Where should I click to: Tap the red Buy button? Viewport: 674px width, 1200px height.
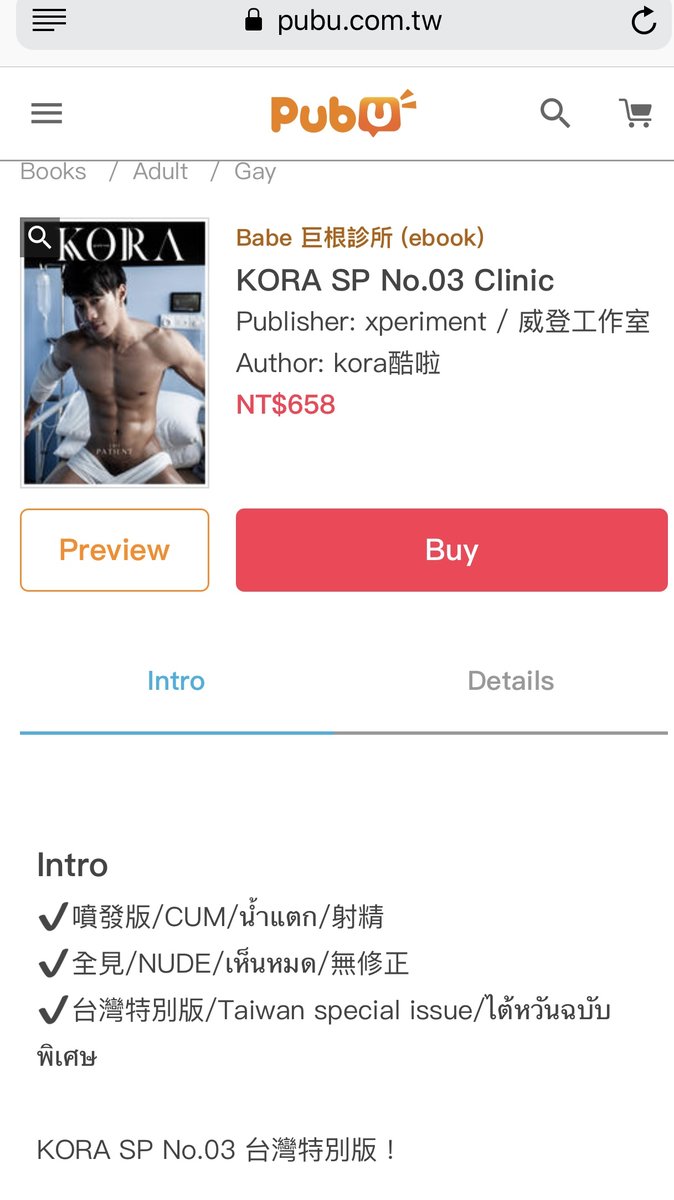click(452, 550)
